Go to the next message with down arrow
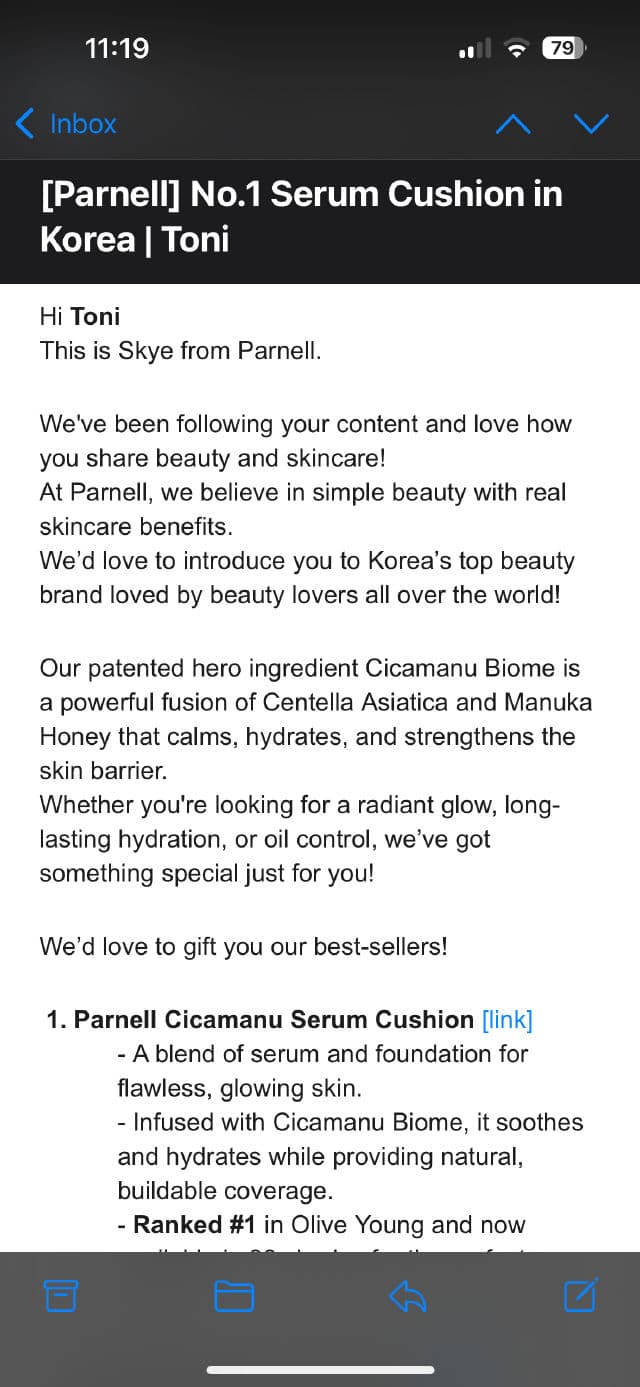 [590, 124]
